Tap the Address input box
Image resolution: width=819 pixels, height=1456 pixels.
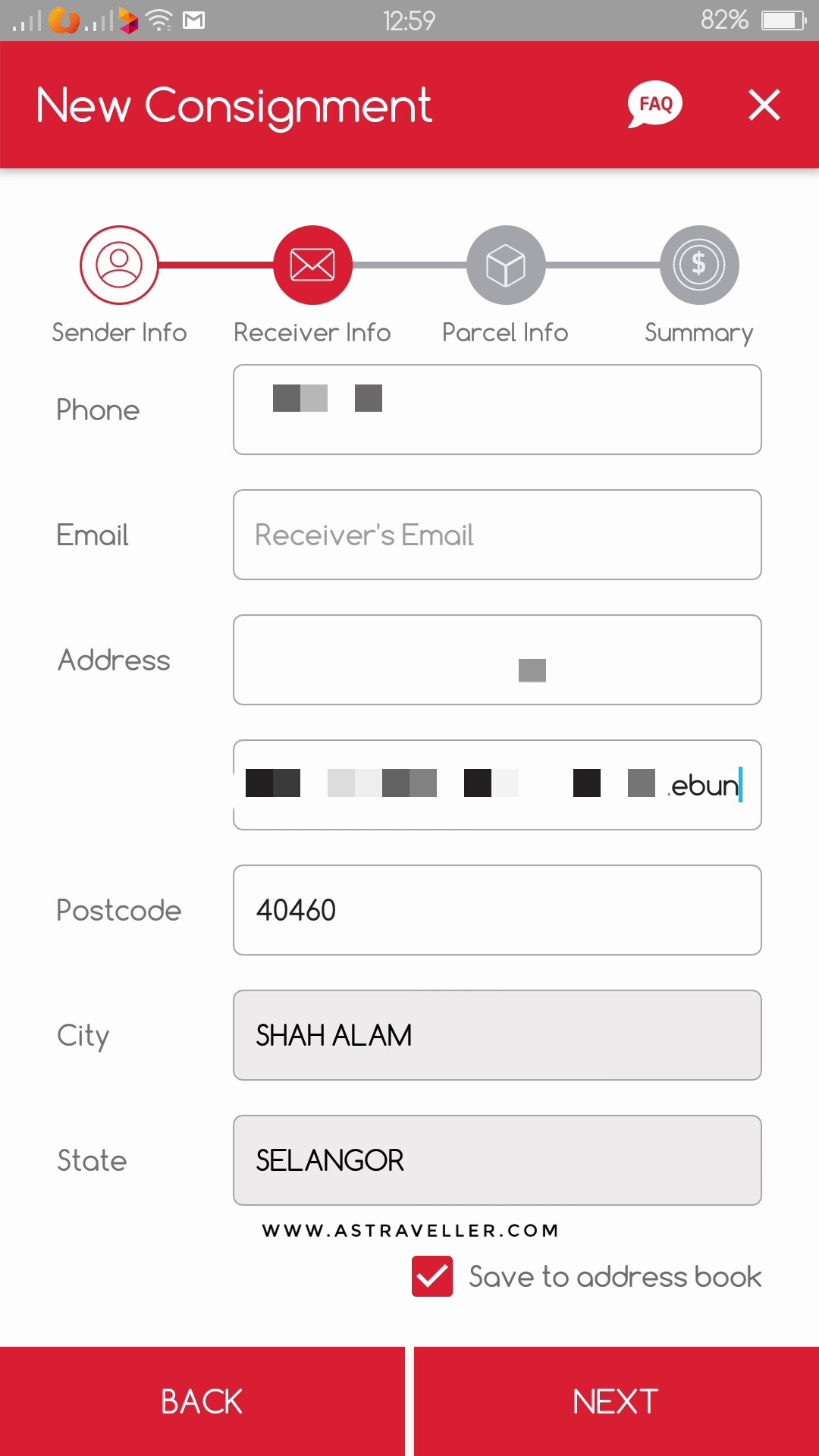[x=497, y=660]
